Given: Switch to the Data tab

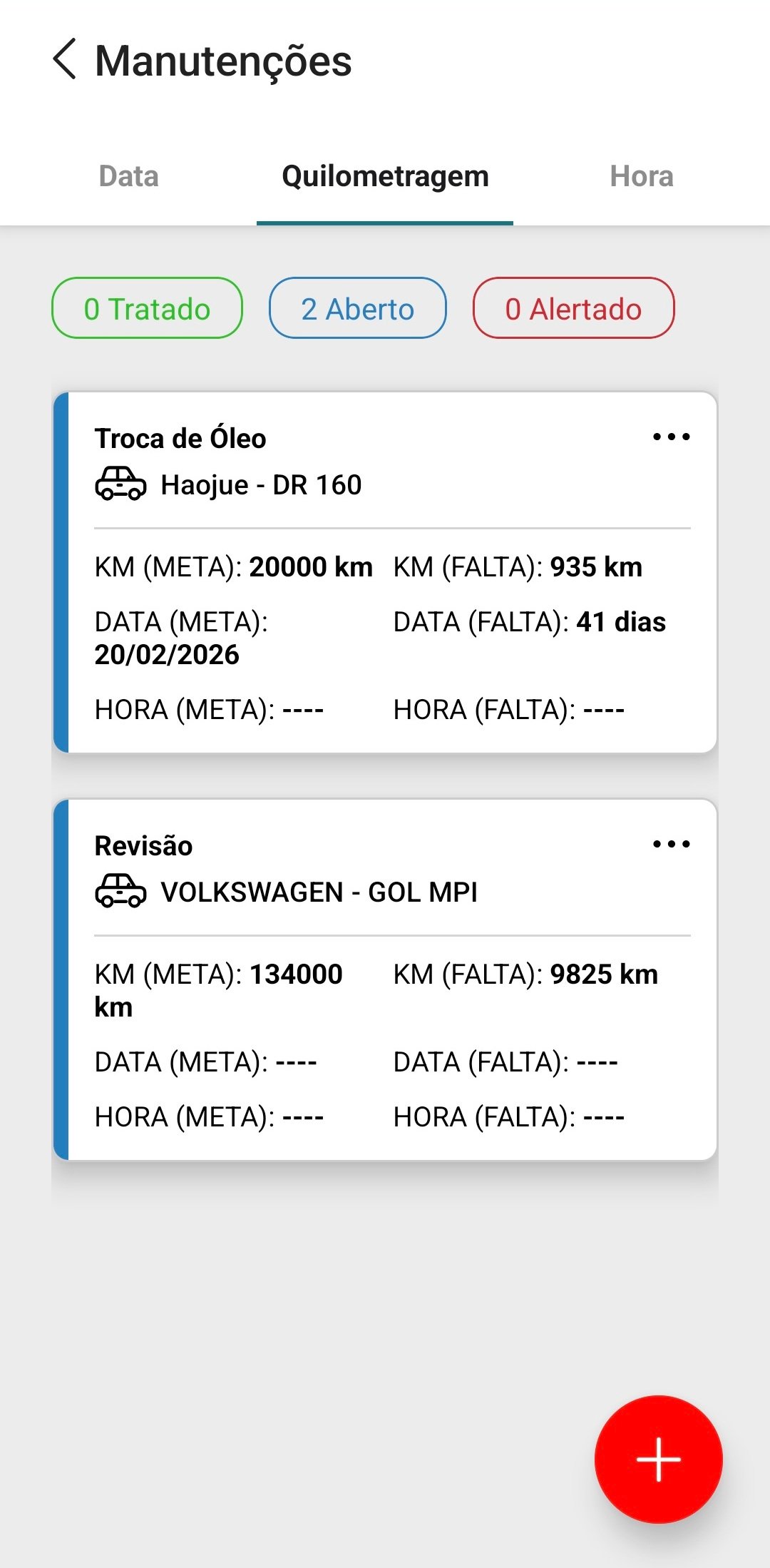Looking at the screenshot, I should pyautogui.click(x=128, y=176).
